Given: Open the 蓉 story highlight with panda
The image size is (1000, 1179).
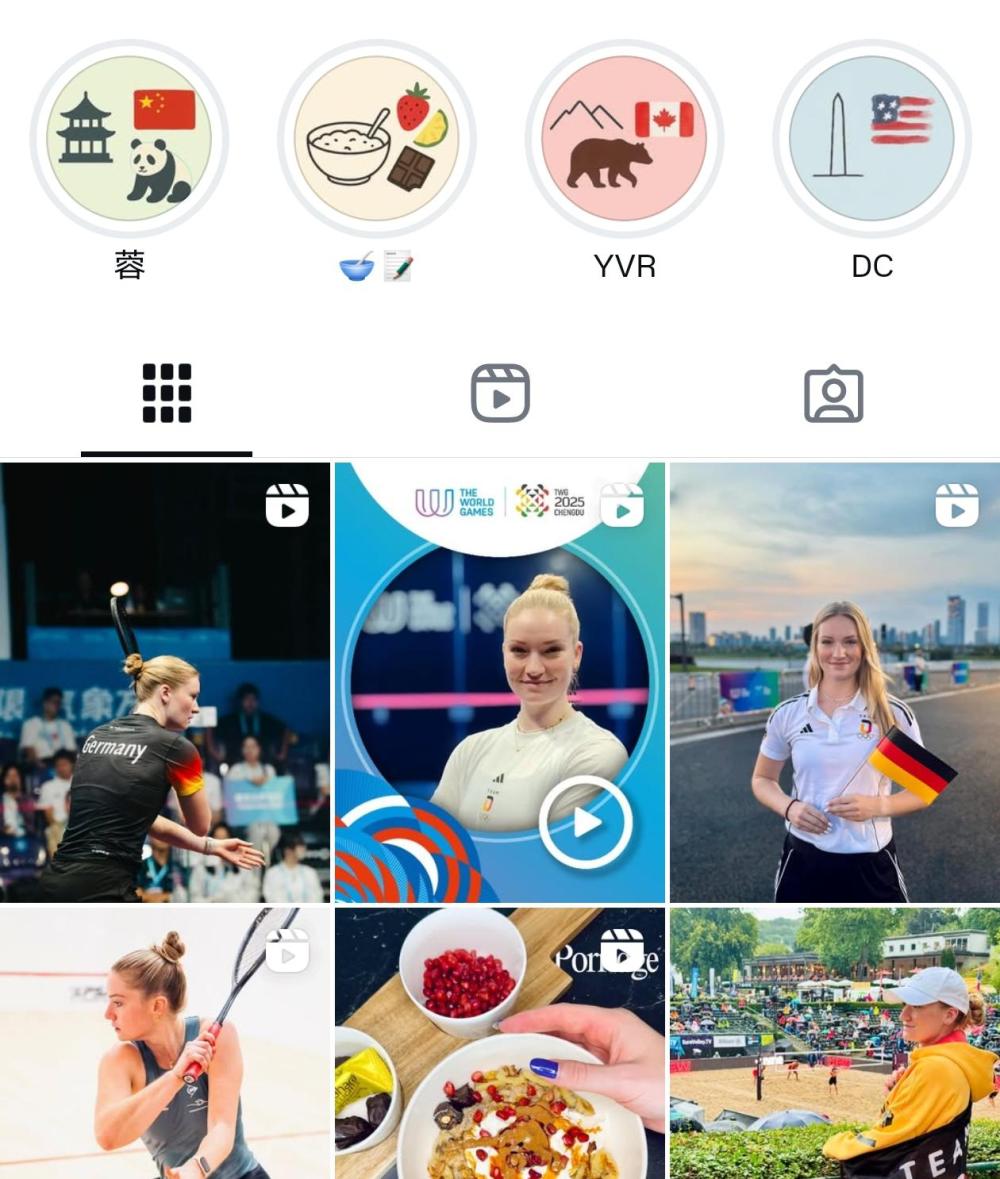Looking at the screenshot, I should pos(129,138).
